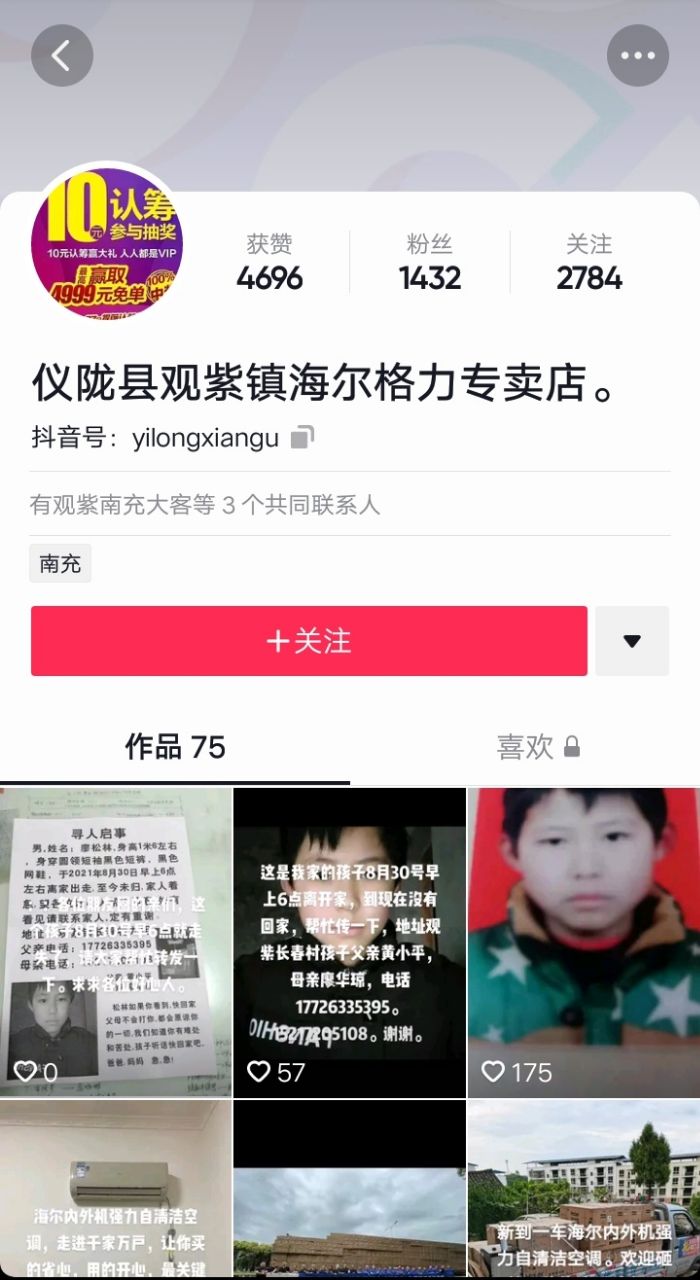The height and width of the screenshot is (1280, 700).
Task: Open the video with 57 likes
Action: (350, 942)
